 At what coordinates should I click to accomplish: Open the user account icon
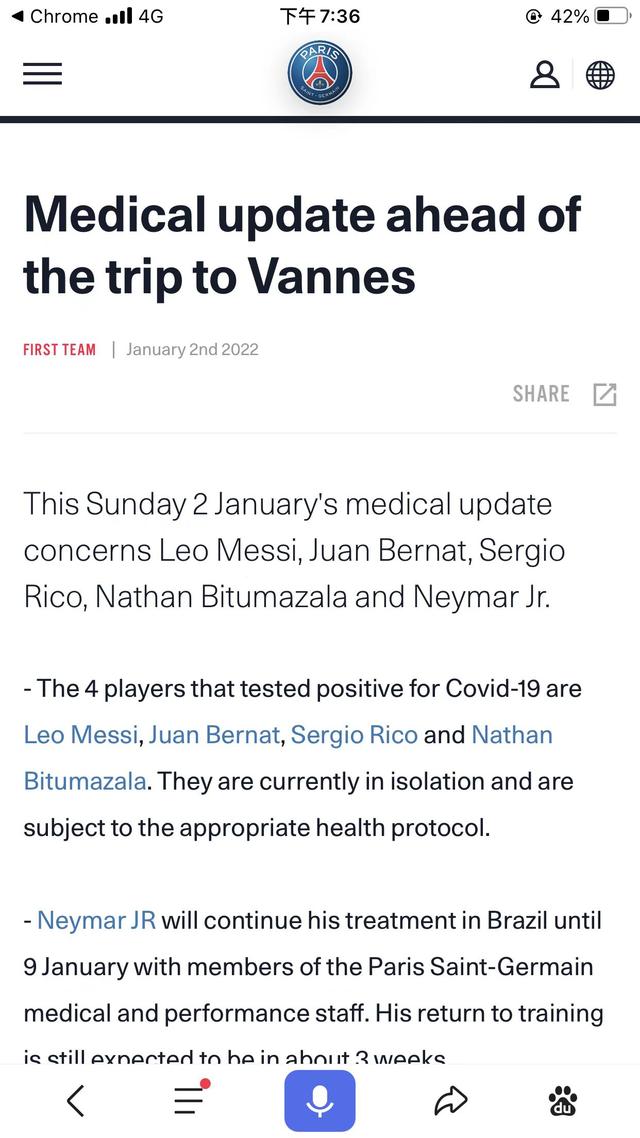pyautogui.click(x=545, y=75)
